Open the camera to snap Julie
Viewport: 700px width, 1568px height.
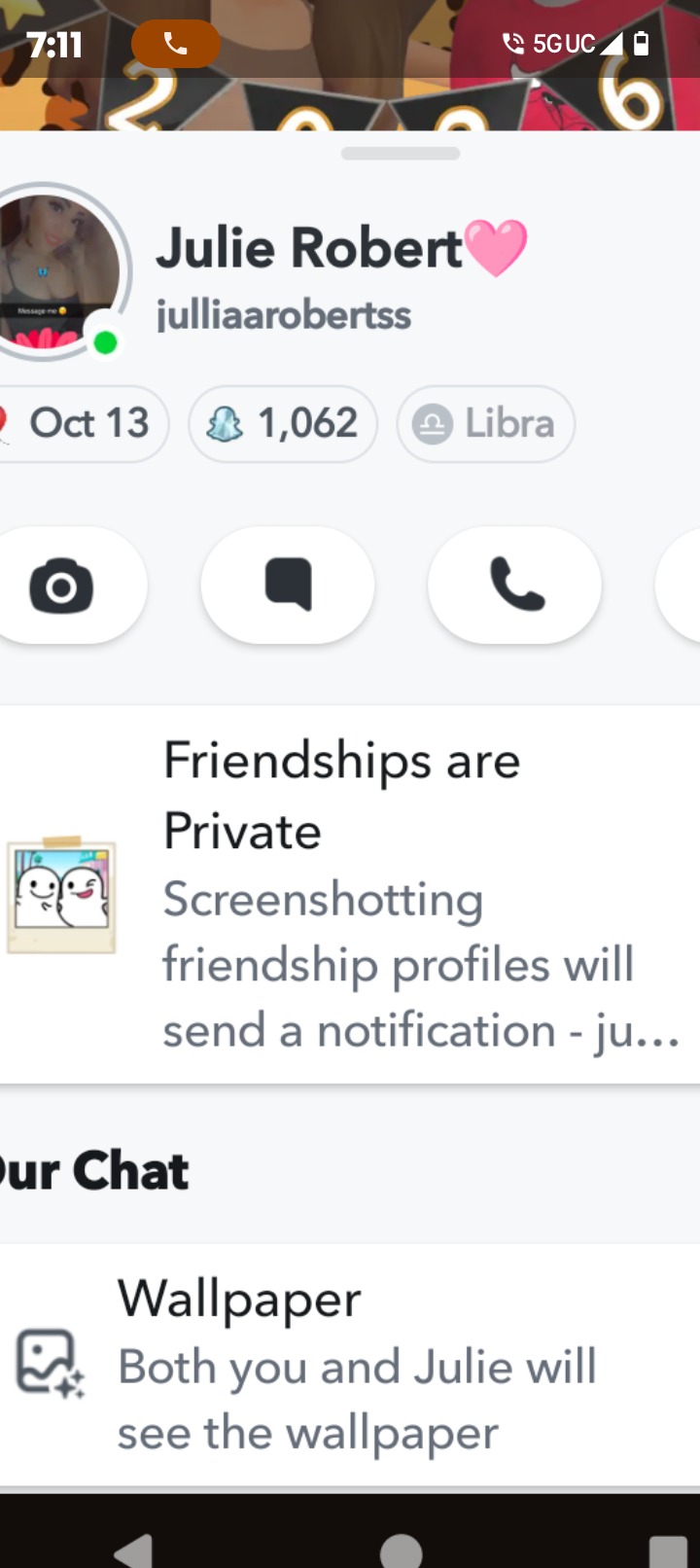point(62,586)
